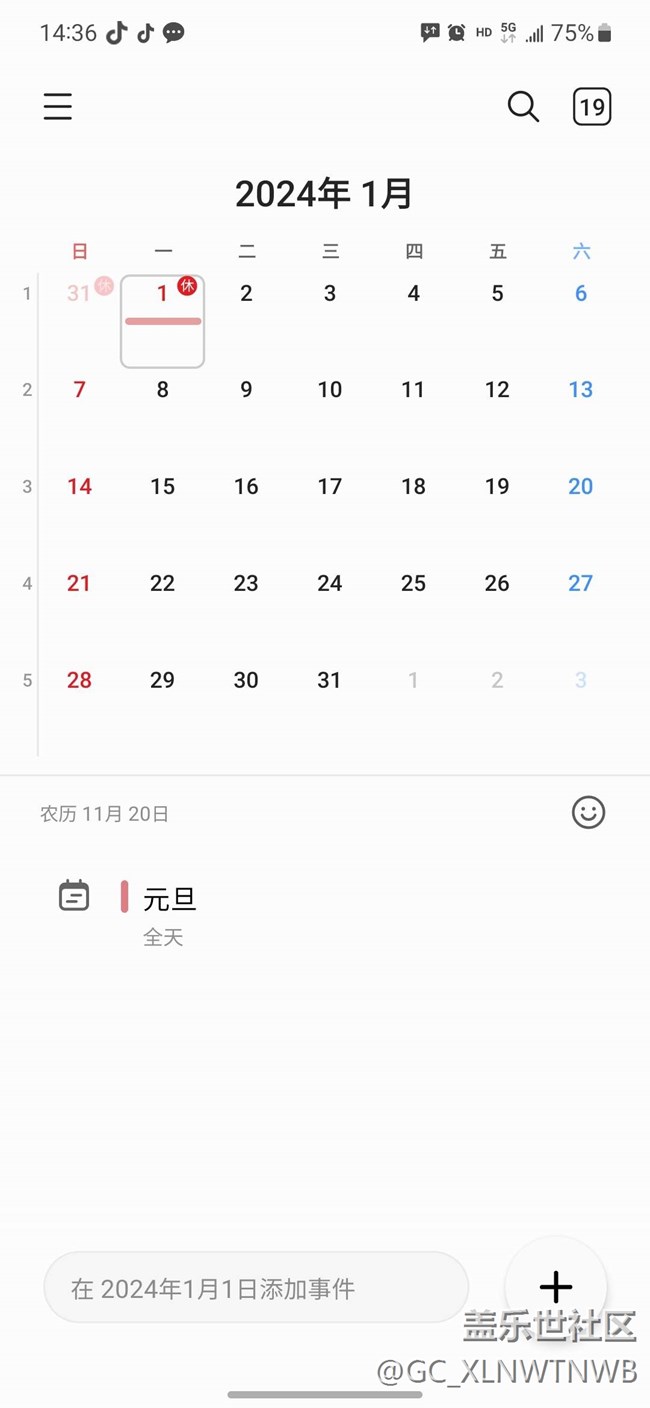The height and width of the screenshot is (1408, 650).
Task: Open the 元旦 all-day event
Action: tap(170, 912)
